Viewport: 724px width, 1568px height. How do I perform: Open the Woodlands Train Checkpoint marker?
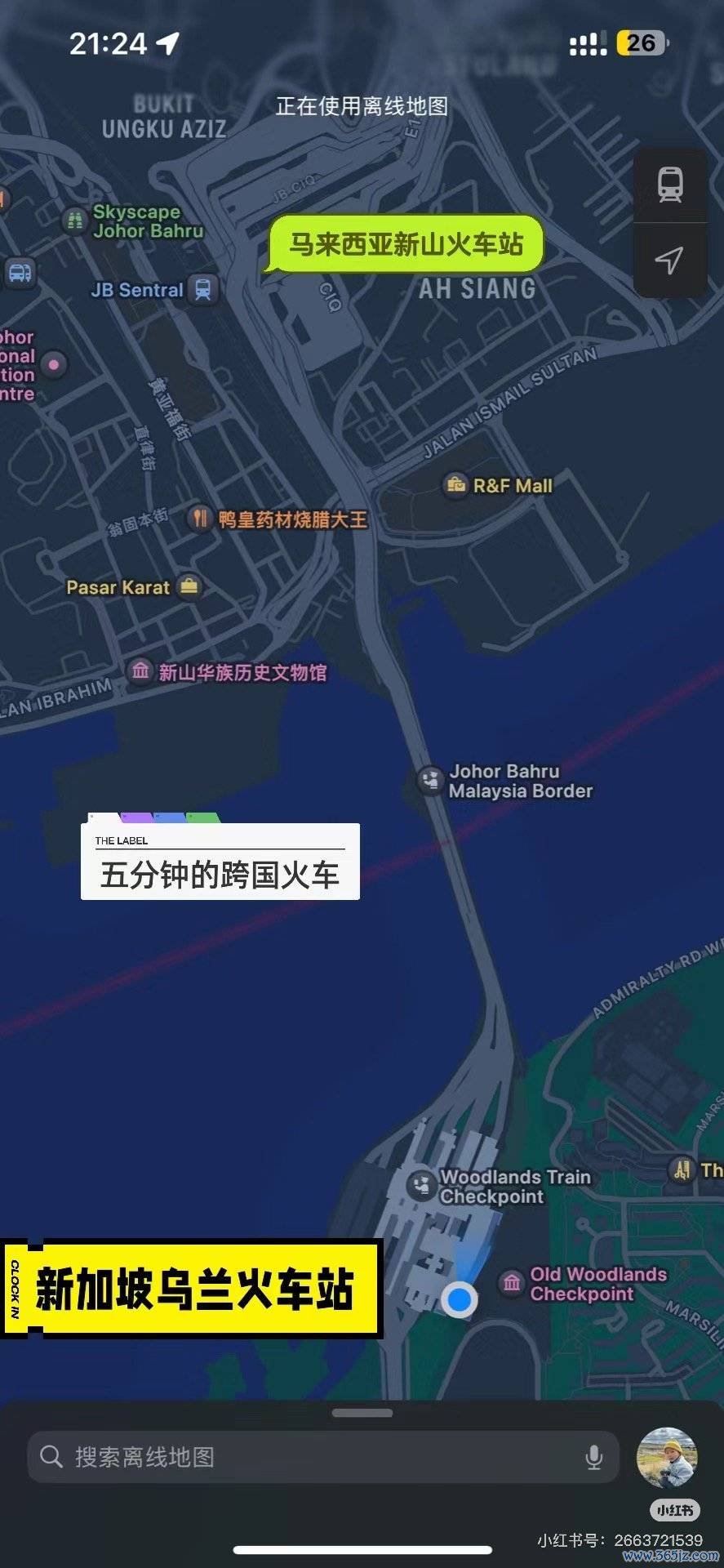click(x=421, y=1185)
